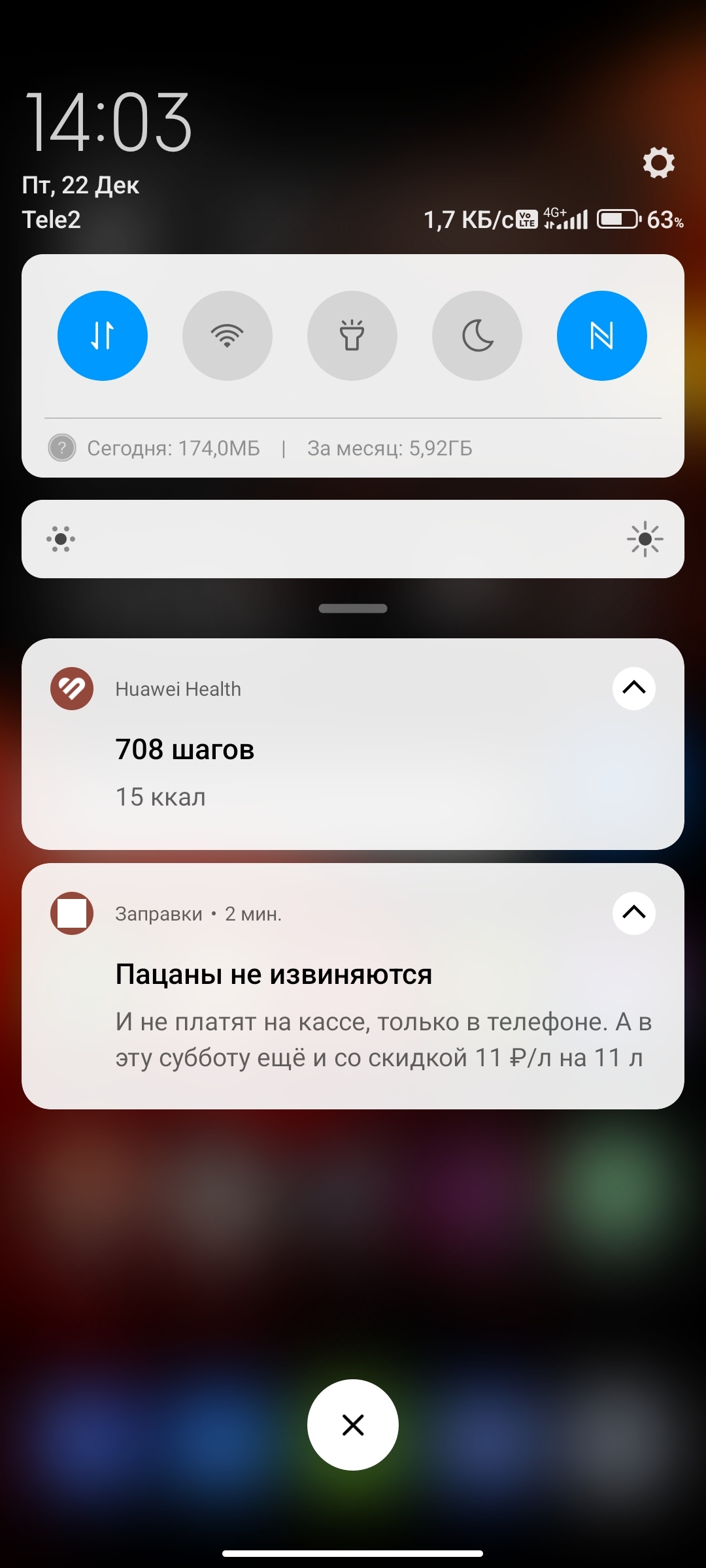Enable Do Not Disturb moon toggle

point(477,336)
